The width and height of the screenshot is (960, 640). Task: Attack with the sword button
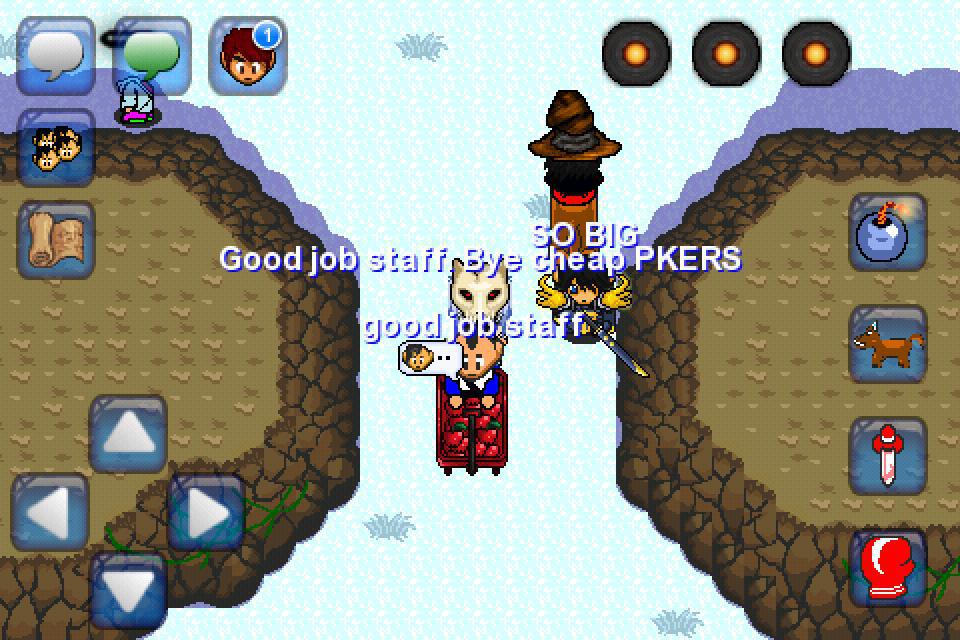click(x=888, y=456)
